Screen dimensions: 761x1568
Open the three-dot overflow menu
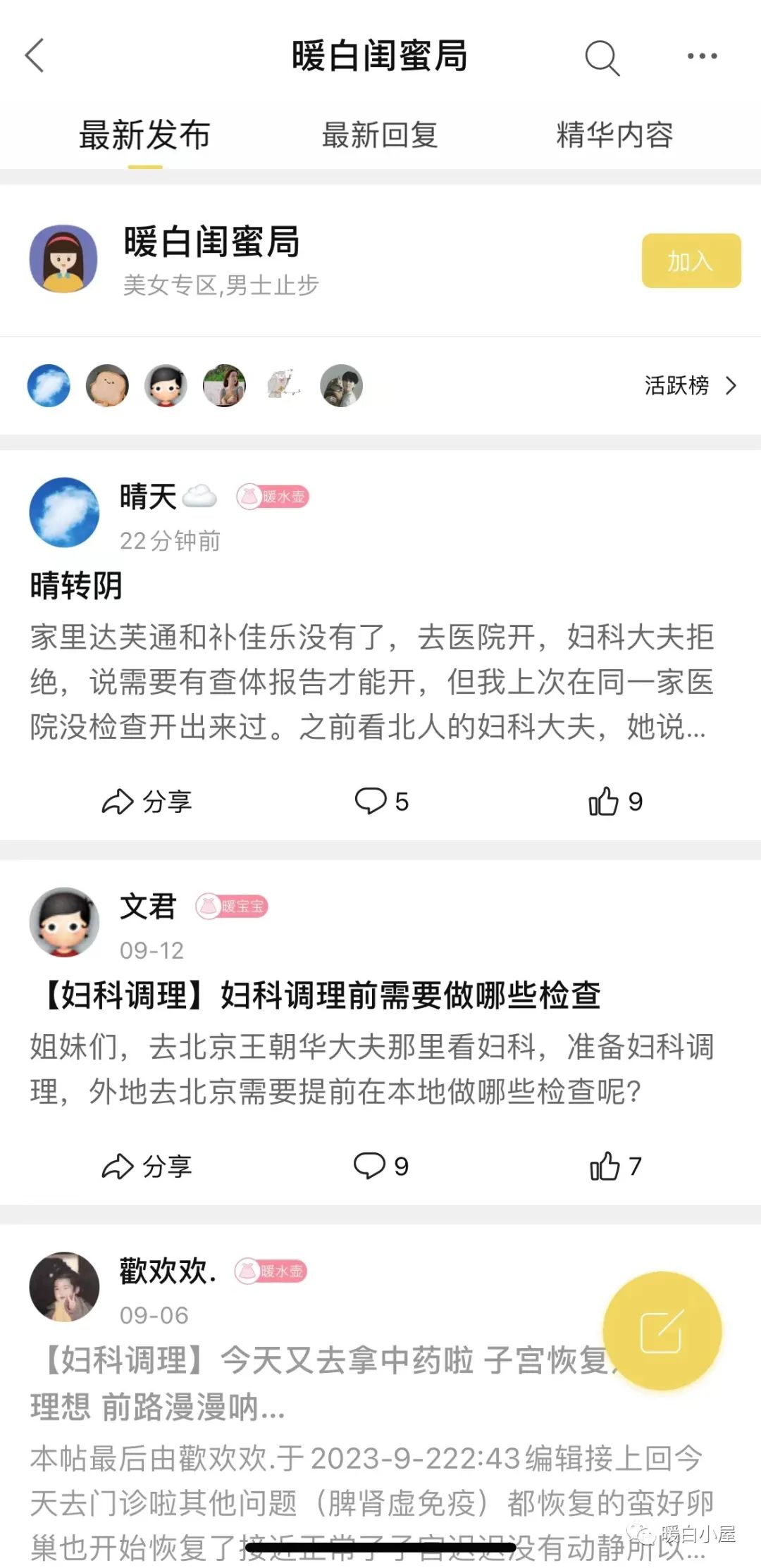click(702, 56)
